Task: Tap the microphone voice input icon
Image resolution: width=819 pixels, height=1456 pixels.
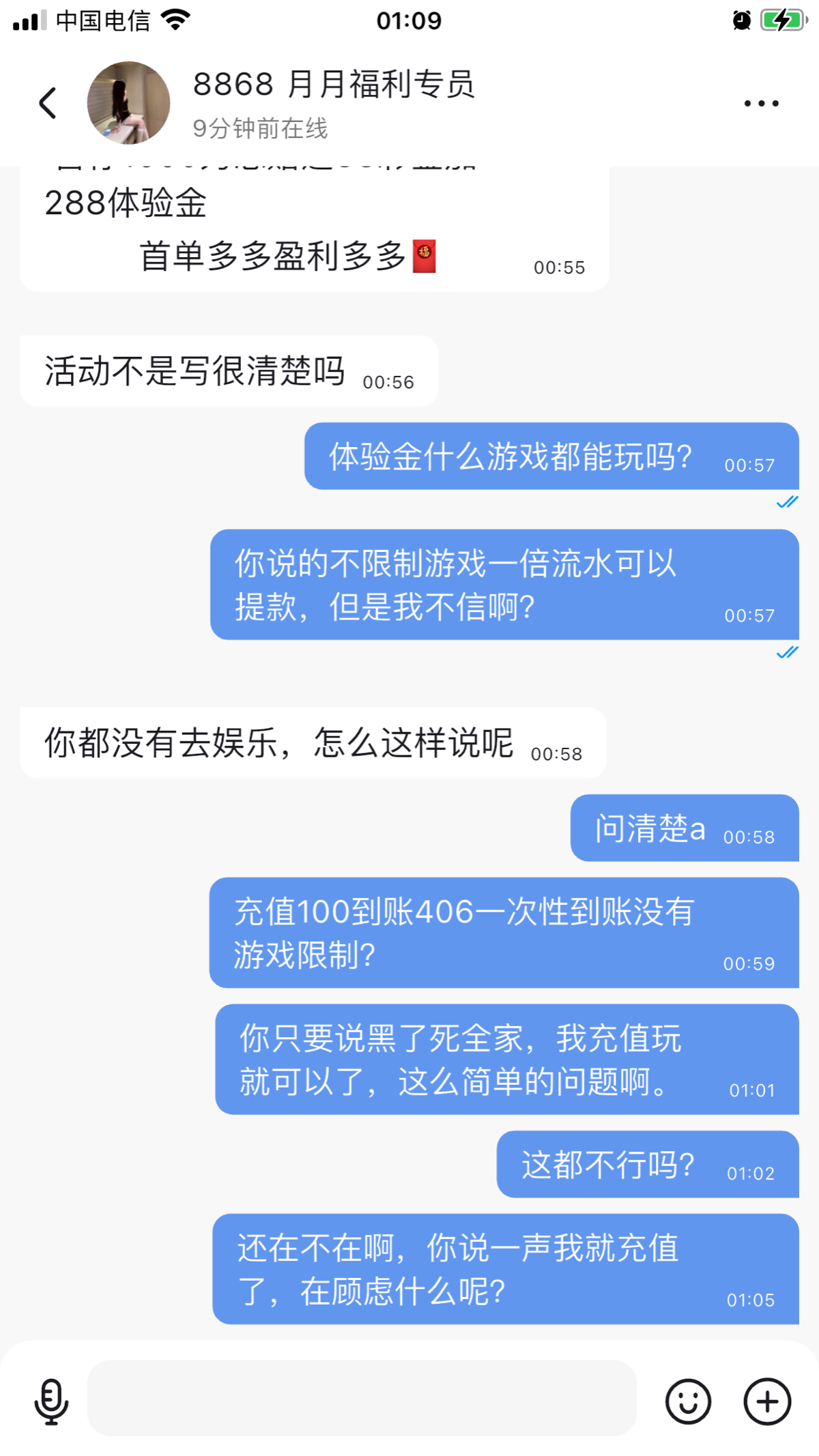Action: coord(51,1401)
